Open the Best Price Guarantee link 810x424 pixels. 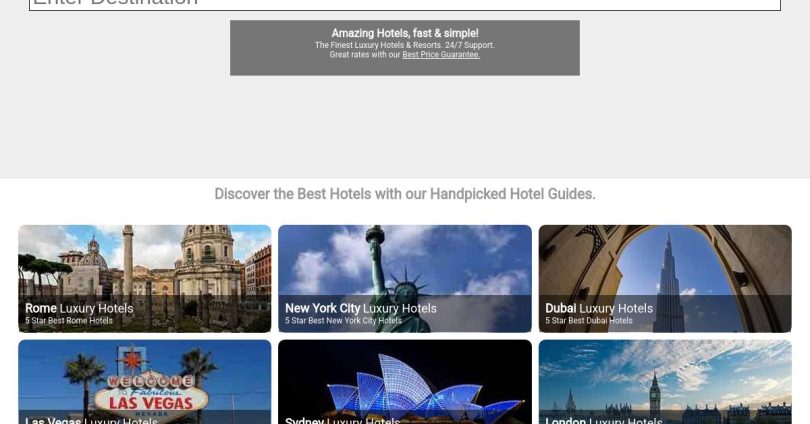441,55
